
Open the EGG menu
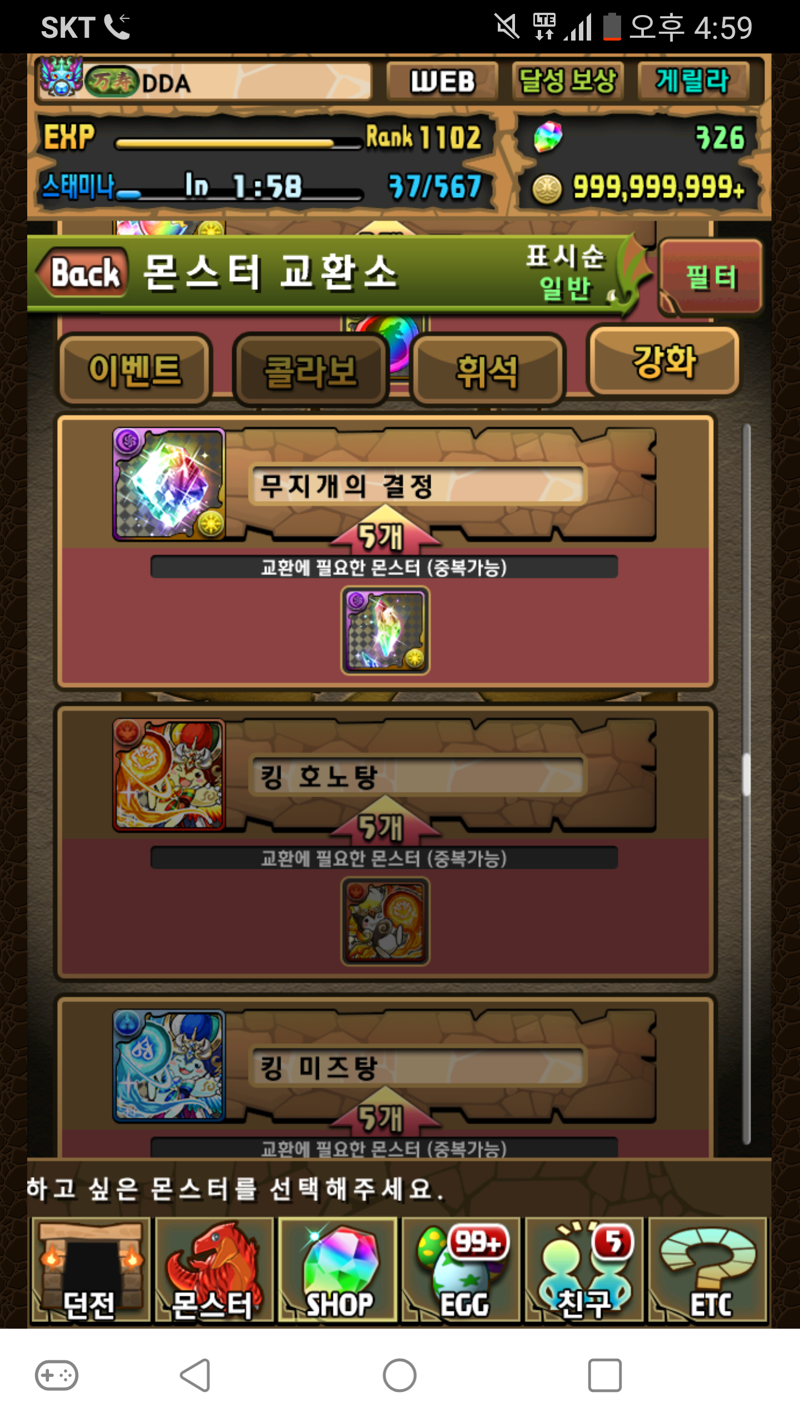click(x=461, y=1270)
